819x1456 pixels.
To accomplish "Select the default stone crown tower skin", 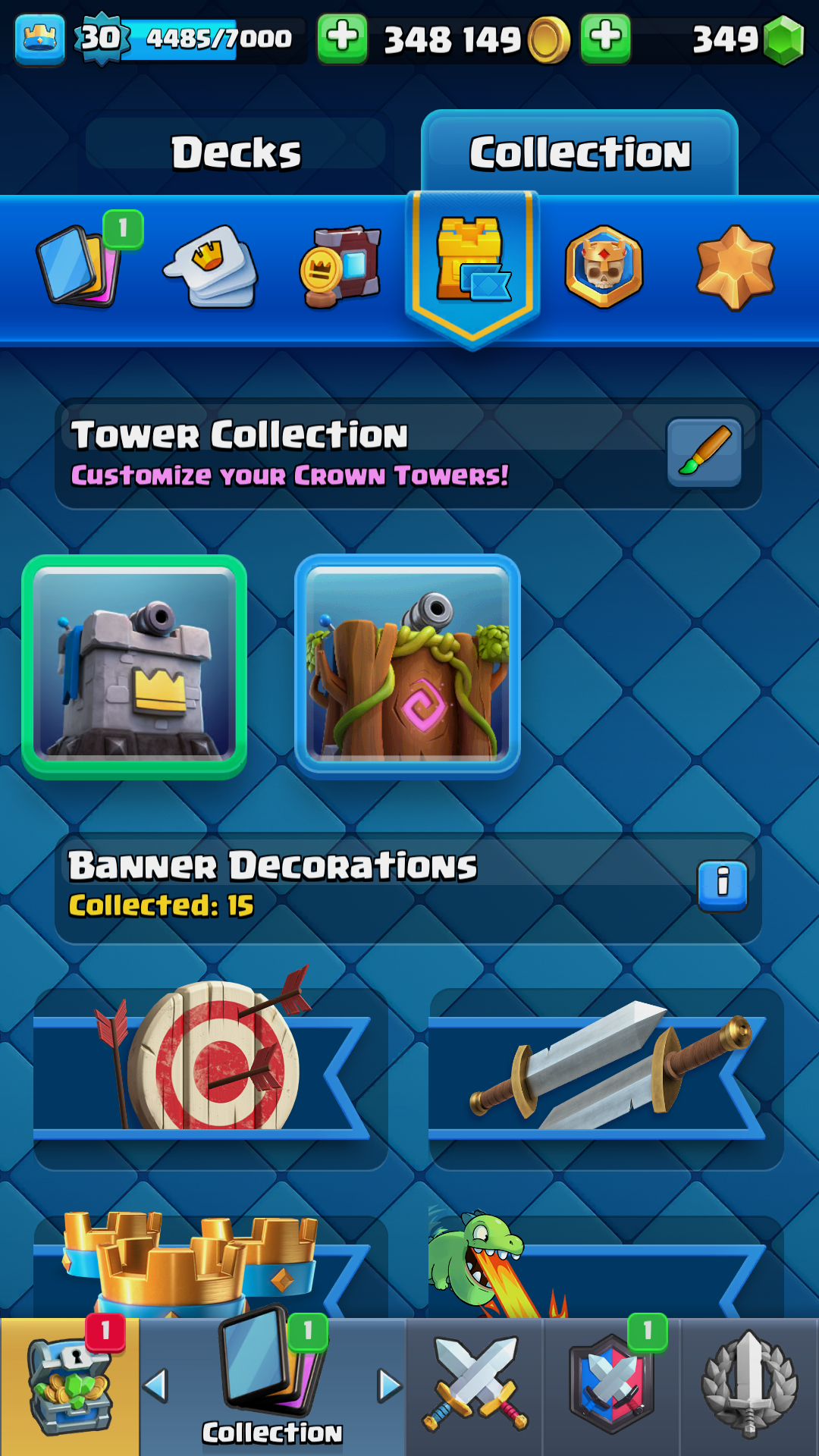I will click(x=134, y=667).
